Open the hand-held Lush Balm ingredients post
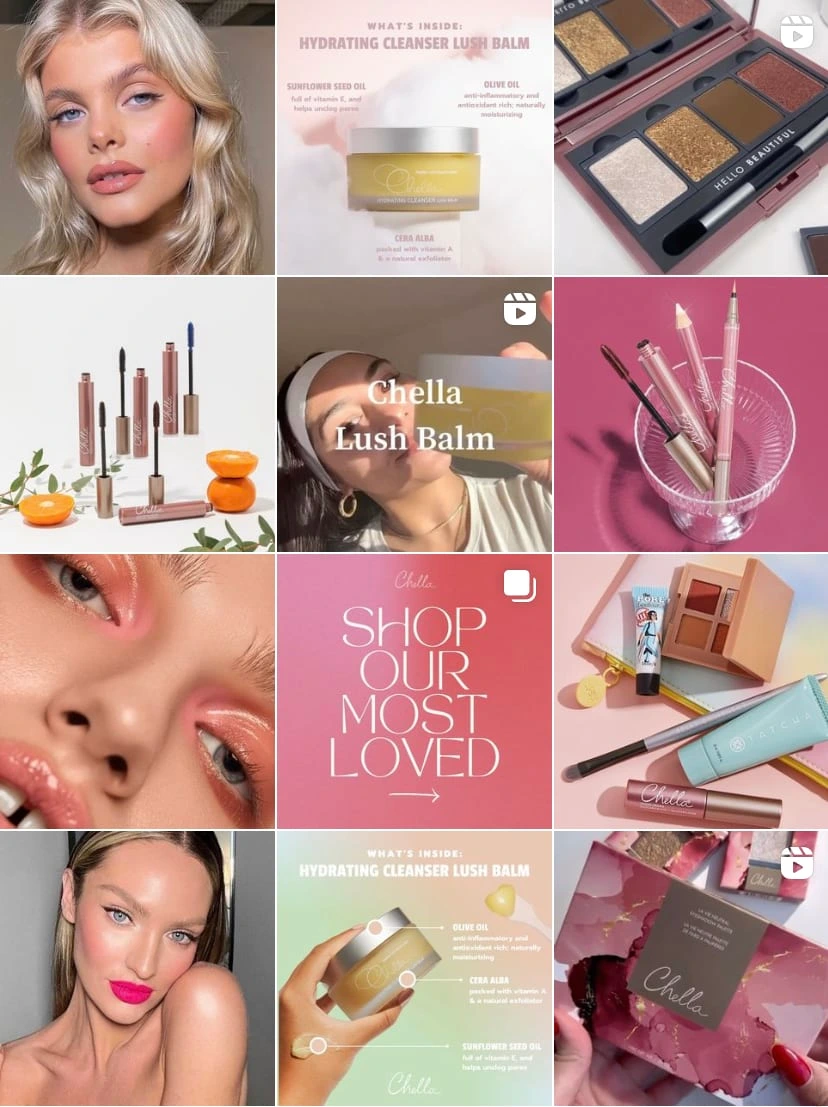Screen dimensions: 828x1107 click(x=414, y=968)
